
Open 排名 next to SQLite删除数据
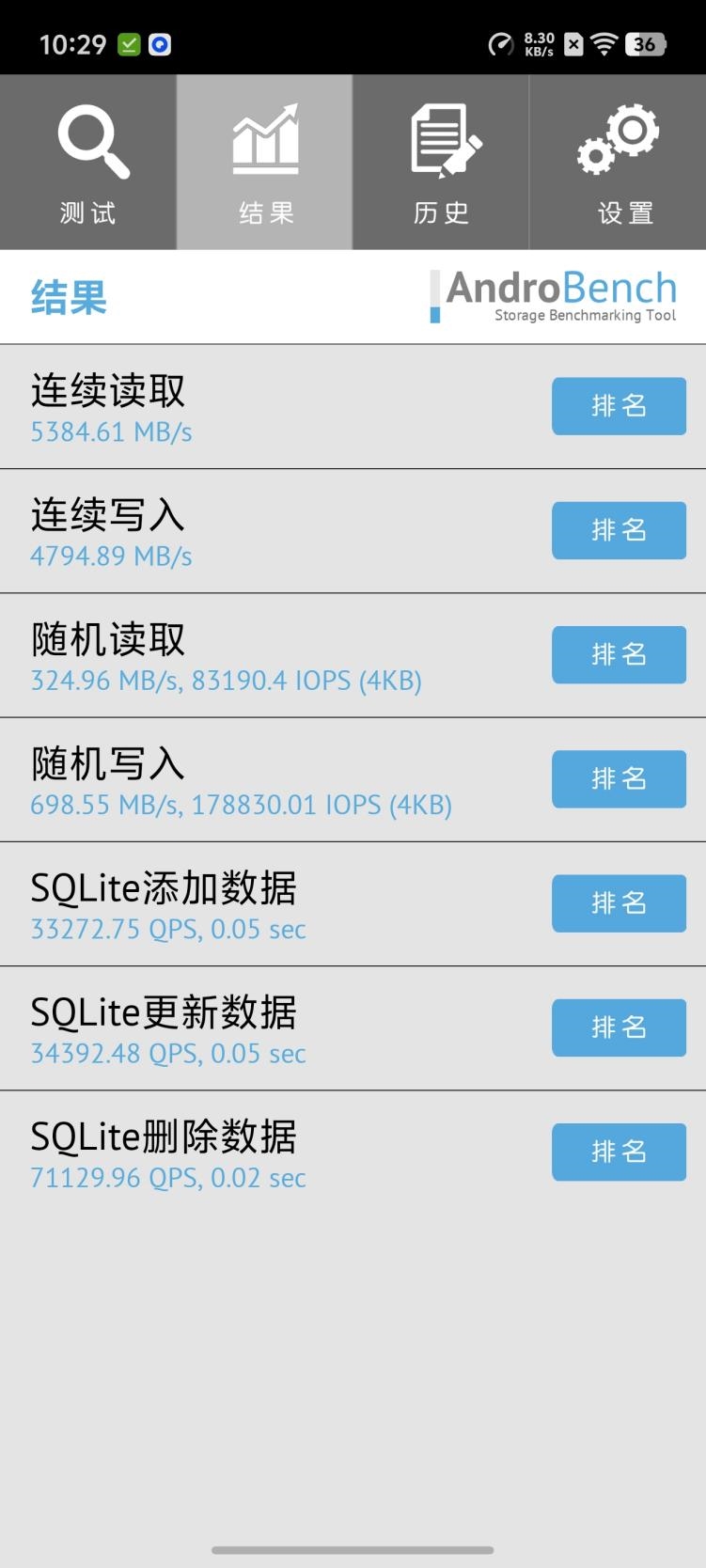(x=619, y=1152)
